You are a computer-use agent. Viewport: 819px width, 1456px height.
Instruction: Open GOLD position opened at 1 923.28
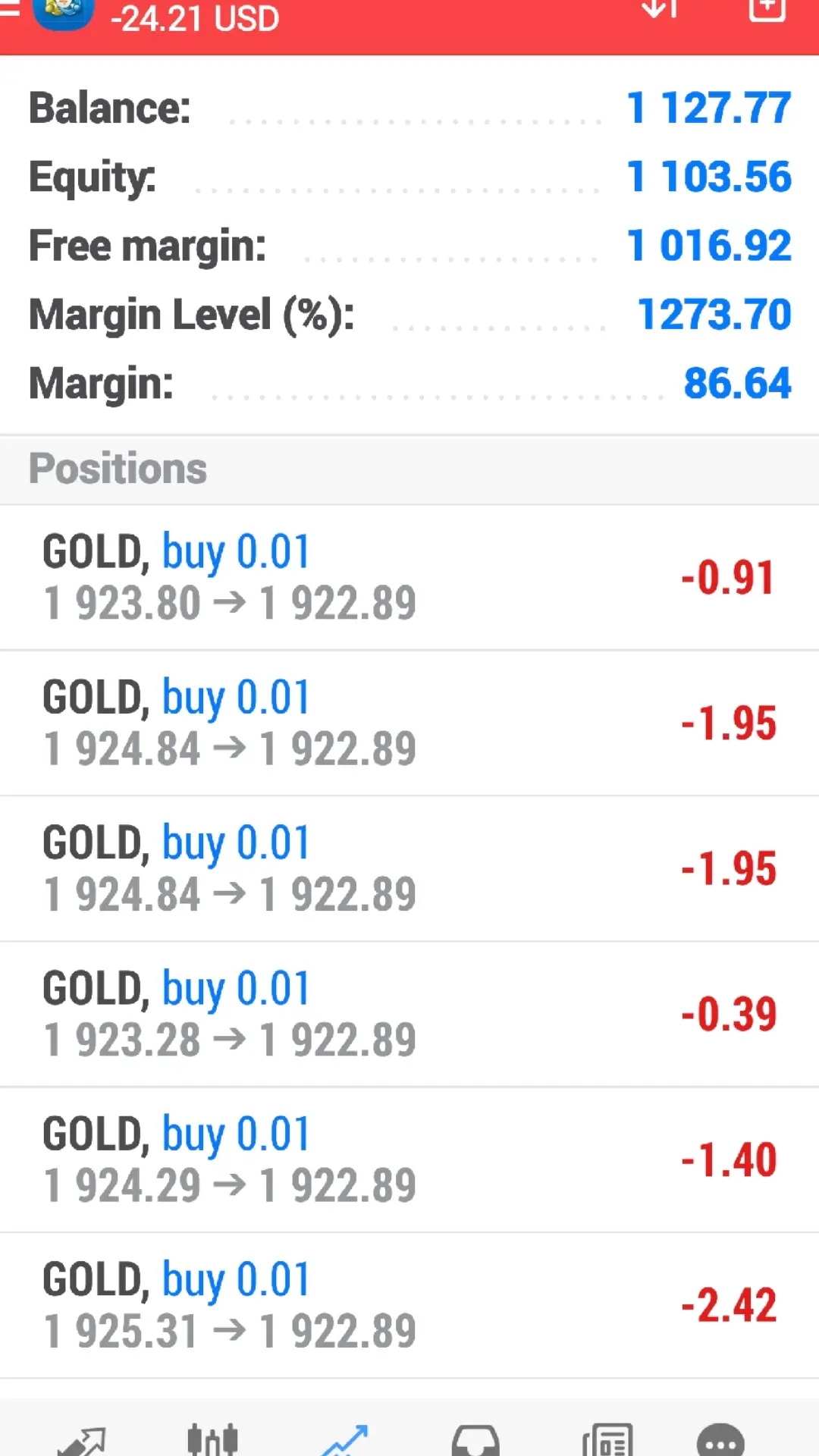point(409,1014)
